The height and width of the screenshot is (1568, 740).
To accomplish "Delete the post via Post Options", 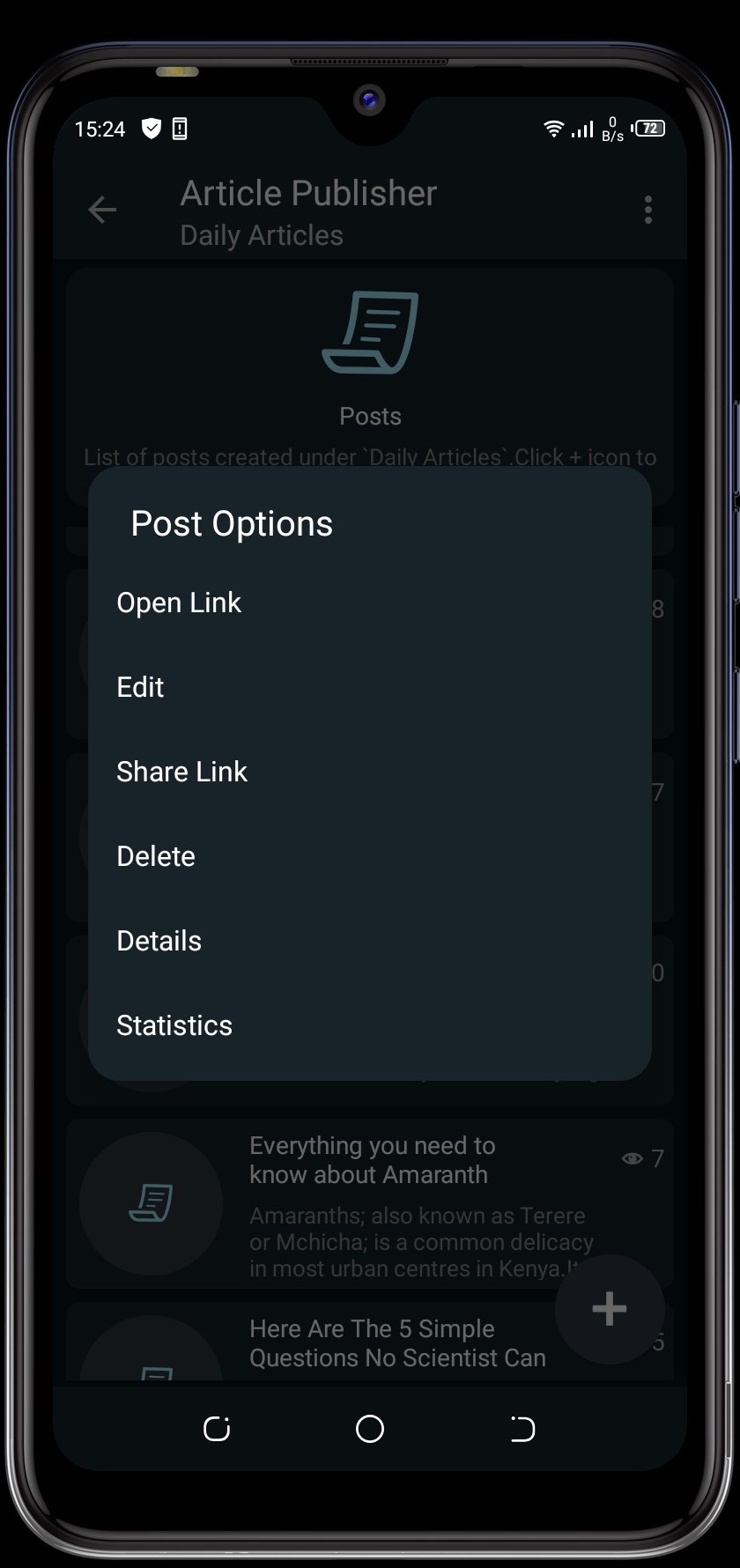I will pos(156,856).
